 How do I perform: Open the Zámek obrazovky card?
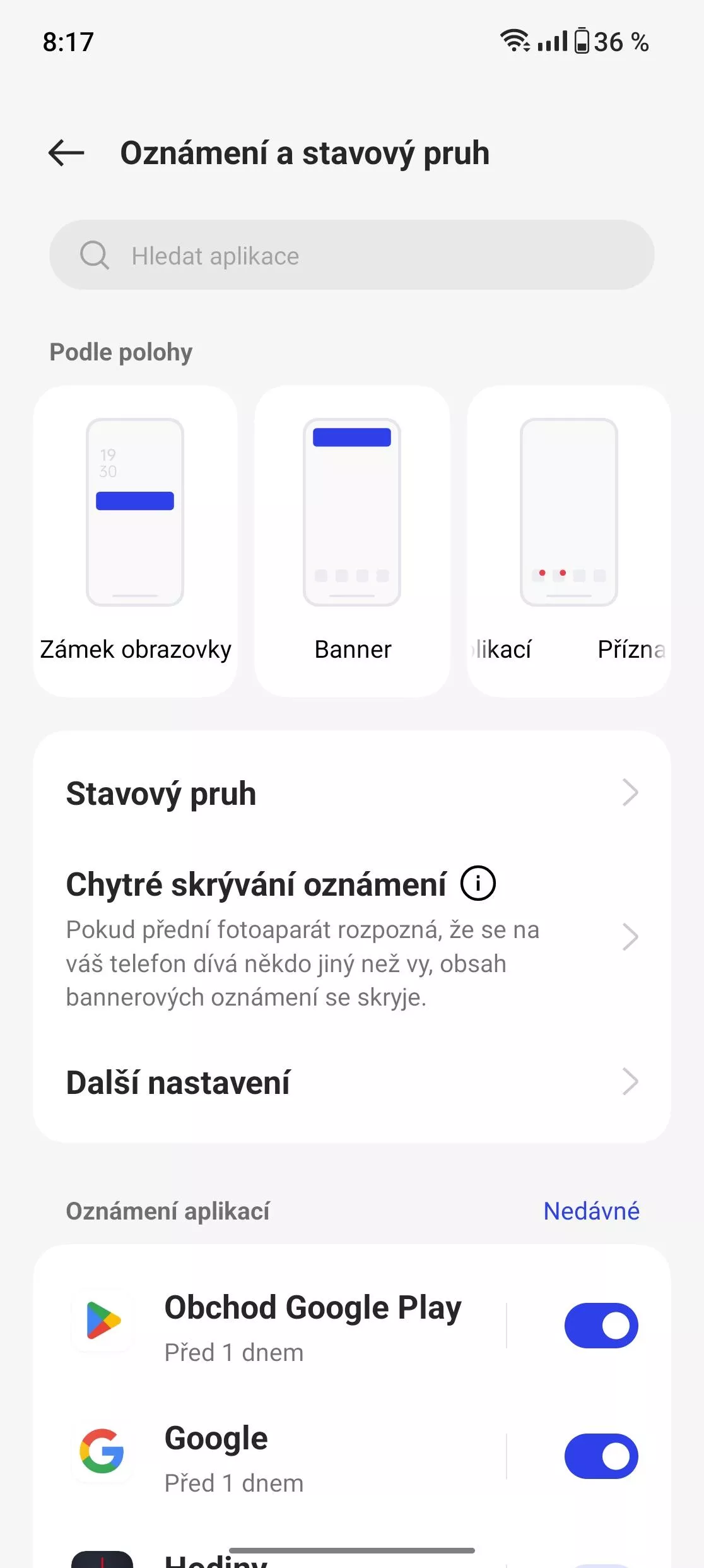tap(135, 541)
